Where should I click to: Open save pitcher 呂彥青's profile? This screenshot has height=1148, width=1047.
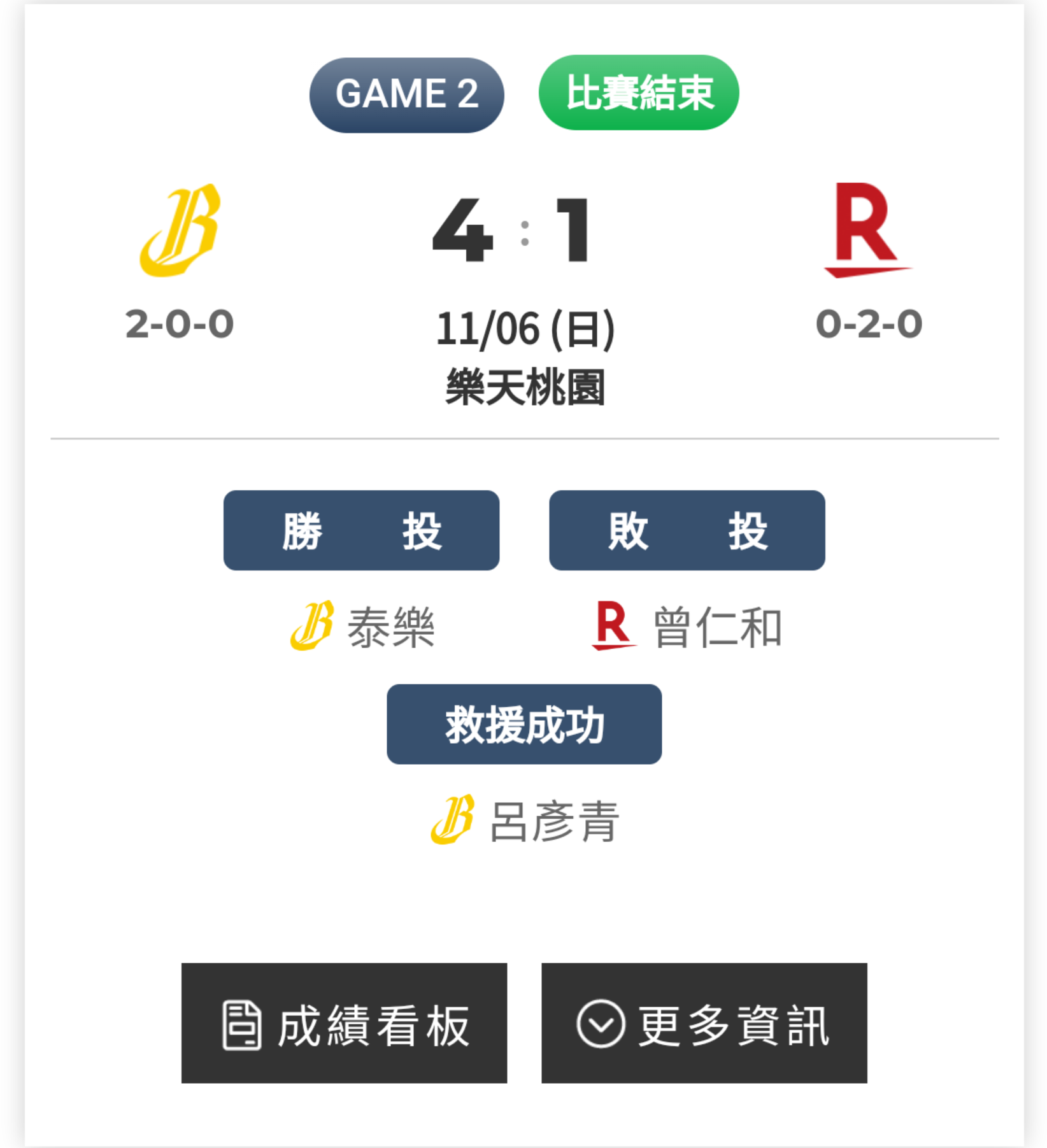554,821
